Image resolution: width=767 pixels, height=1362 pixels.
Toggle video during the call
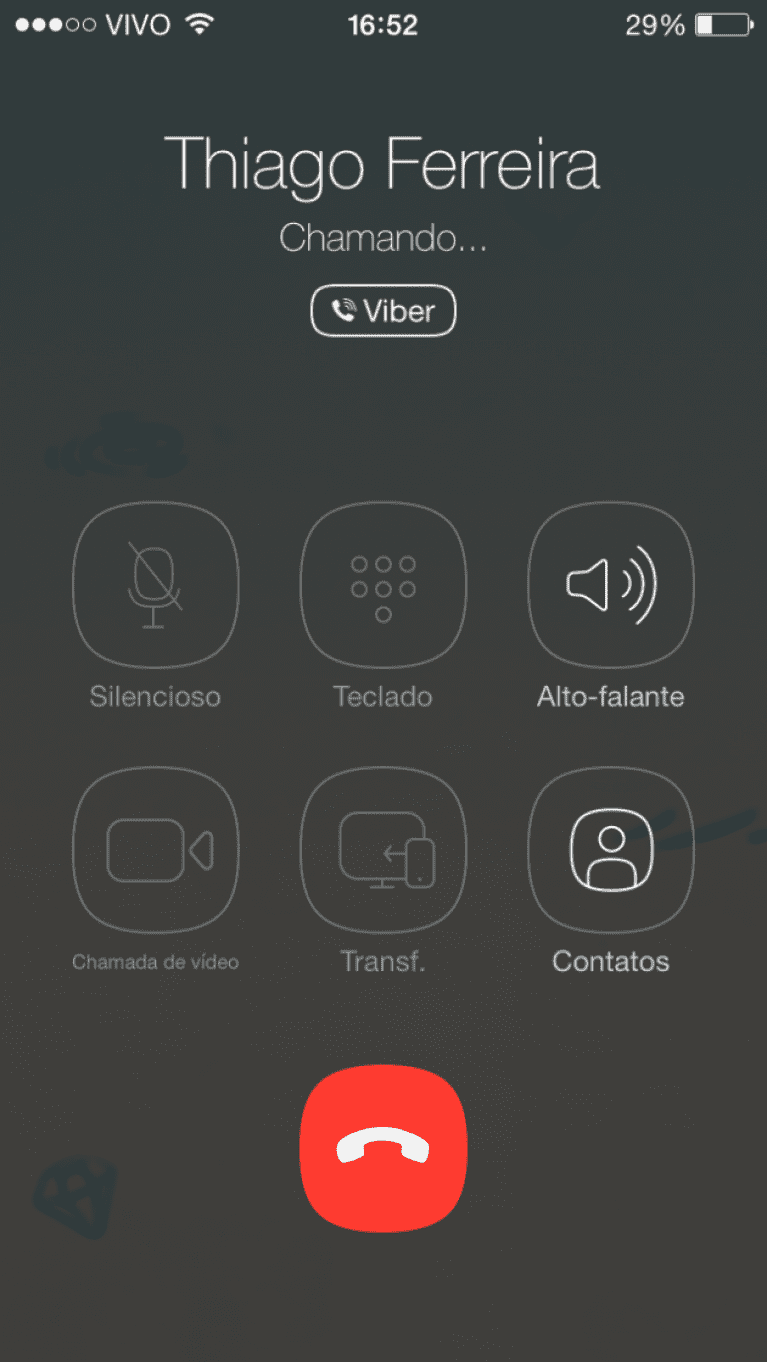pyautogui.click(x=155, y=850)
